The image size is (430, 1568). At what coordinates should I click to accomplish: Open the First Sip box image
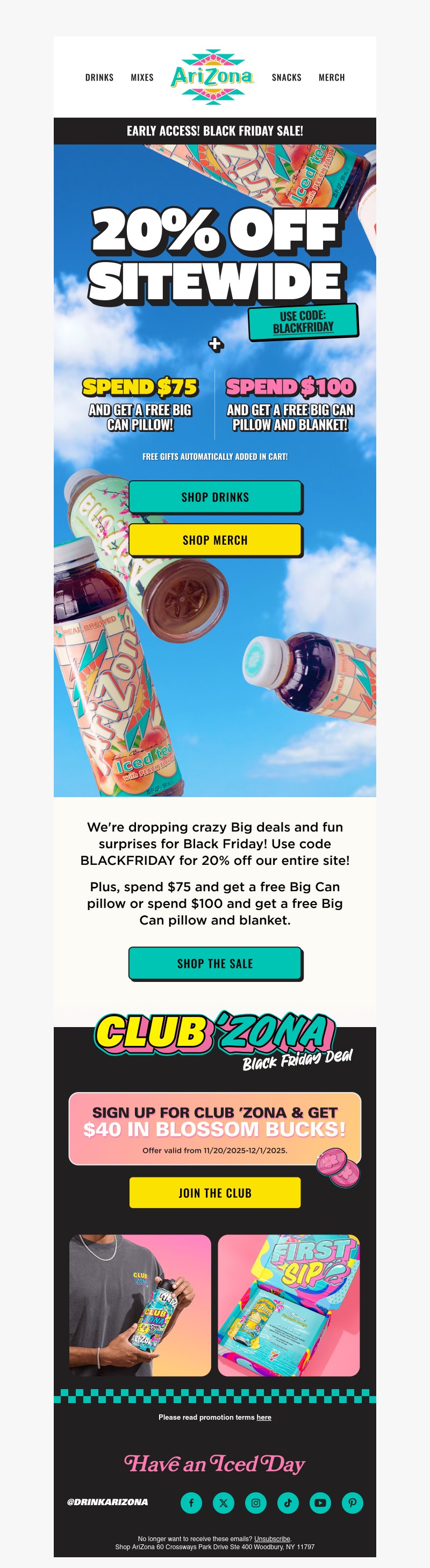[x=289, y=1305]
